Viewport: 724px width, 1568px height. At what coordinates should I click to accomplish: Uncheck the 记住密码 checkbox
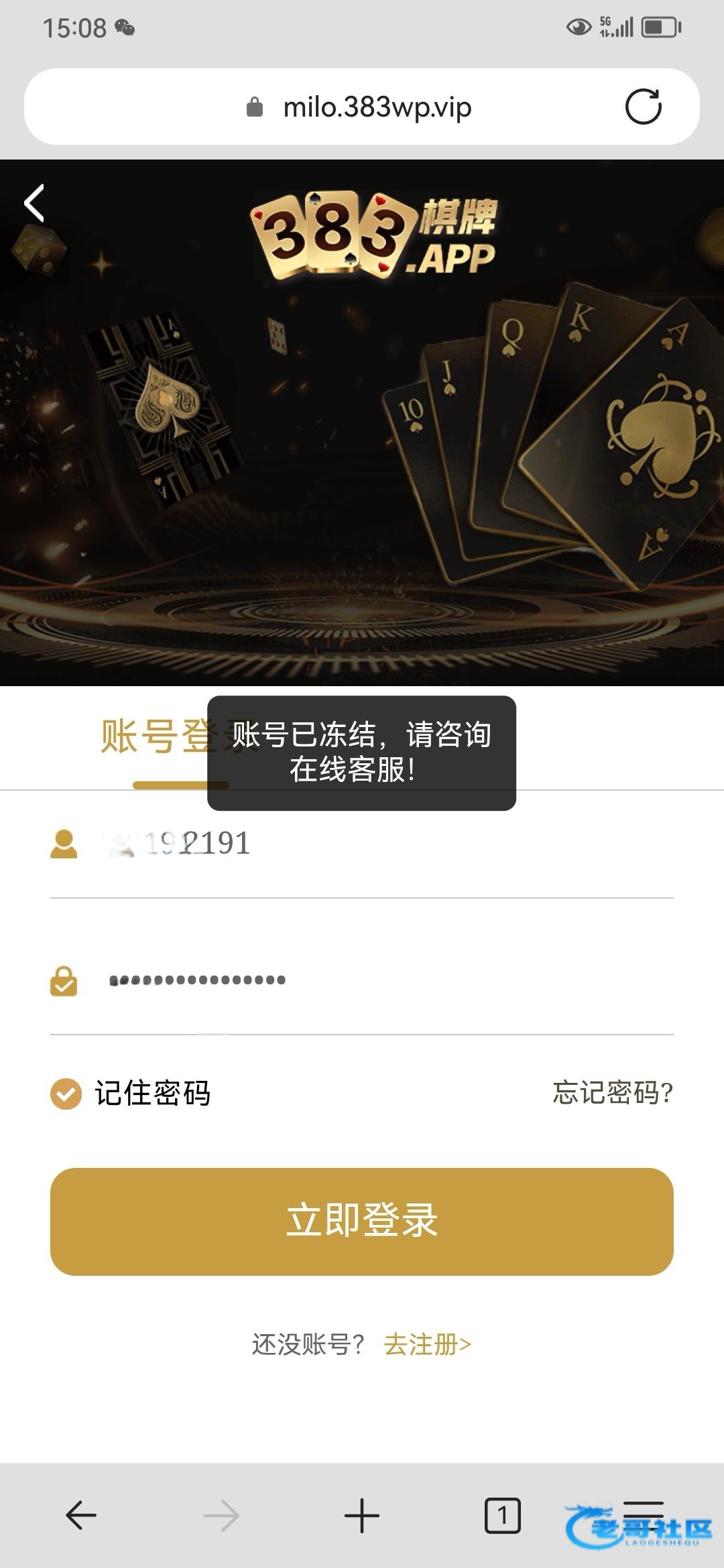click(66, 1094)
